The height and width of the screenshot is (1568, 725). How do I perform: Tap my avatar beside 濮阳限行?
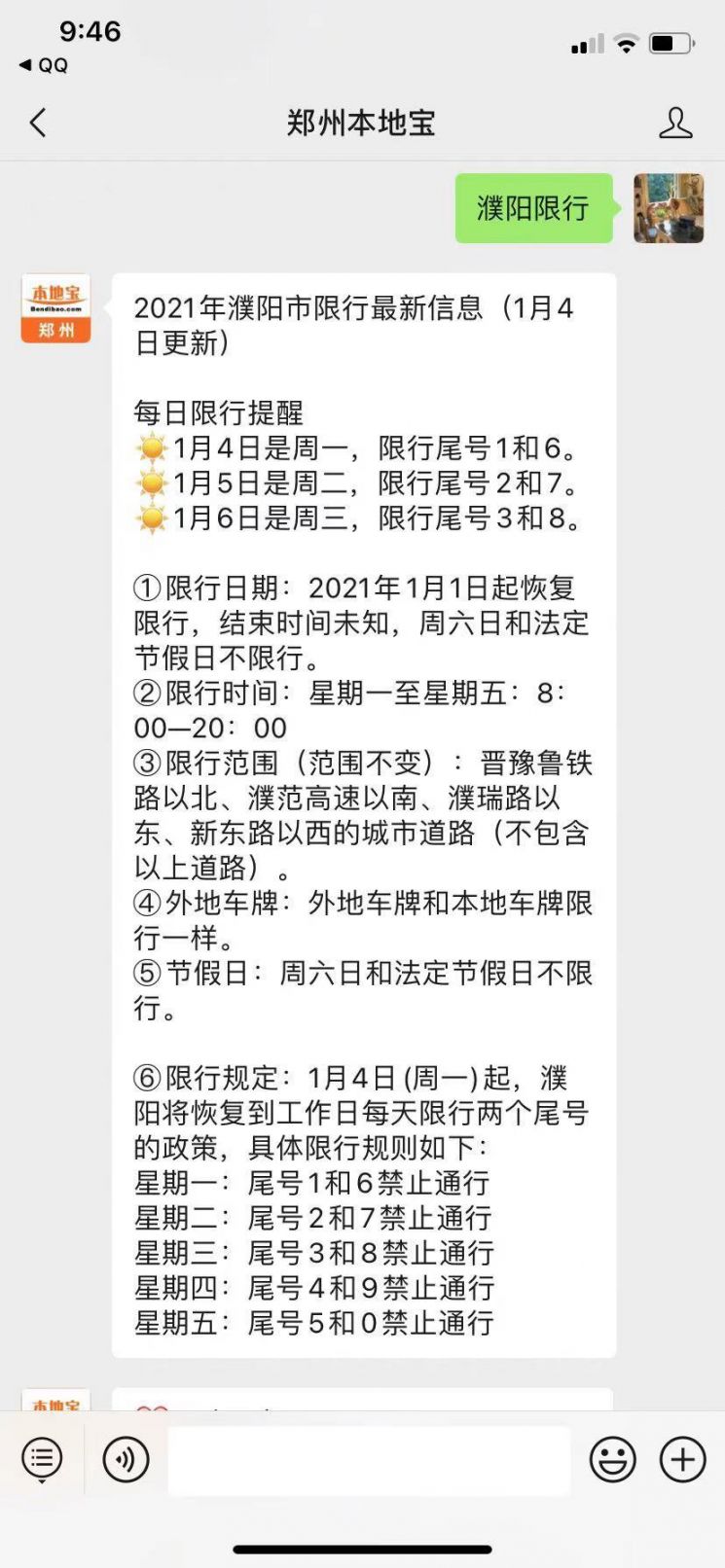click(x=669, y=208)
